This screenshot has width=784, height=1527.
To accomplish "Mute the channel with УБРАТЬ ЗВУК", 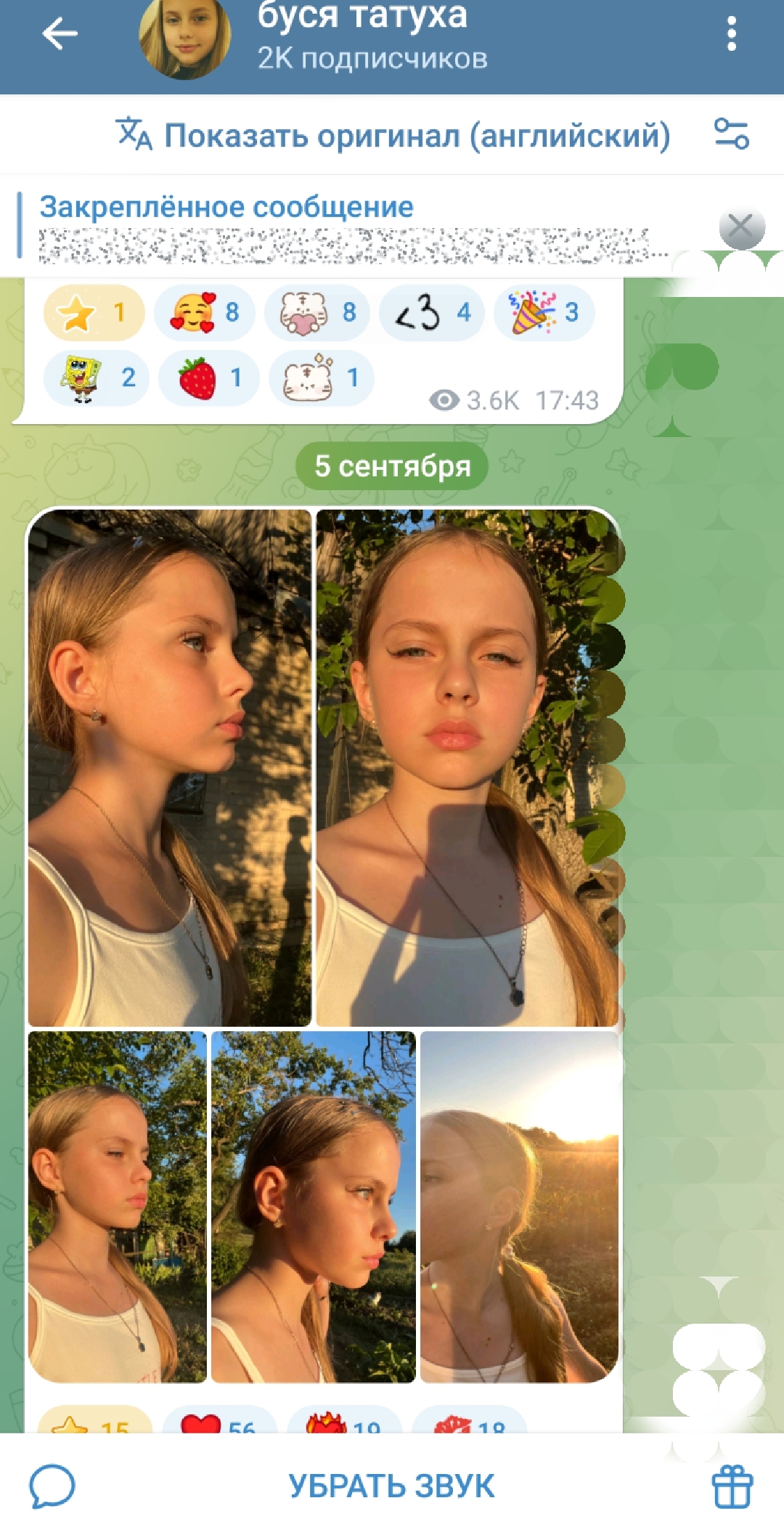I will [391, 1486].
